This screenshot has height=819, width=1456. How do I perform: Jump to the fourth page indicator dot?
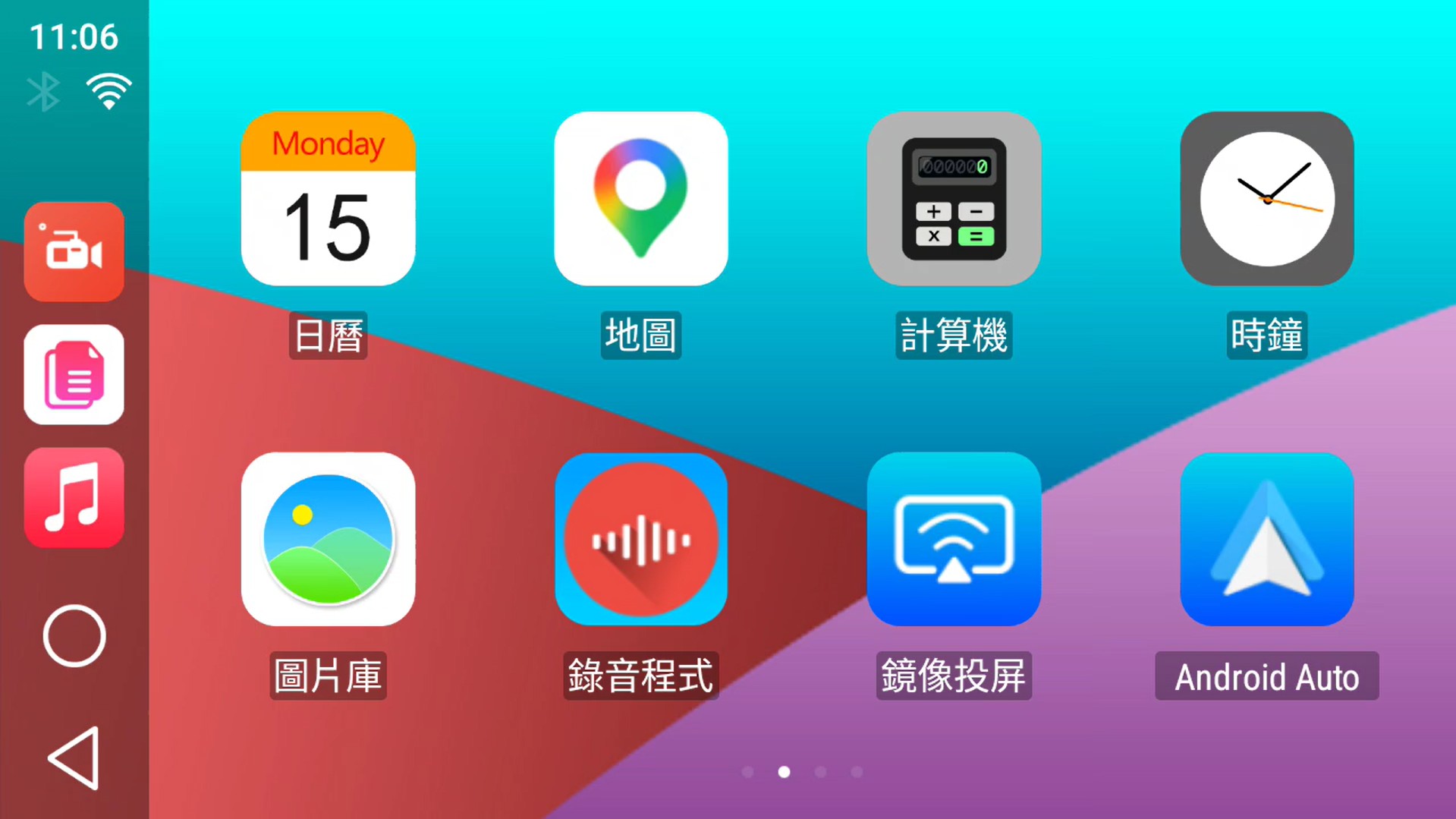[857, 772]
